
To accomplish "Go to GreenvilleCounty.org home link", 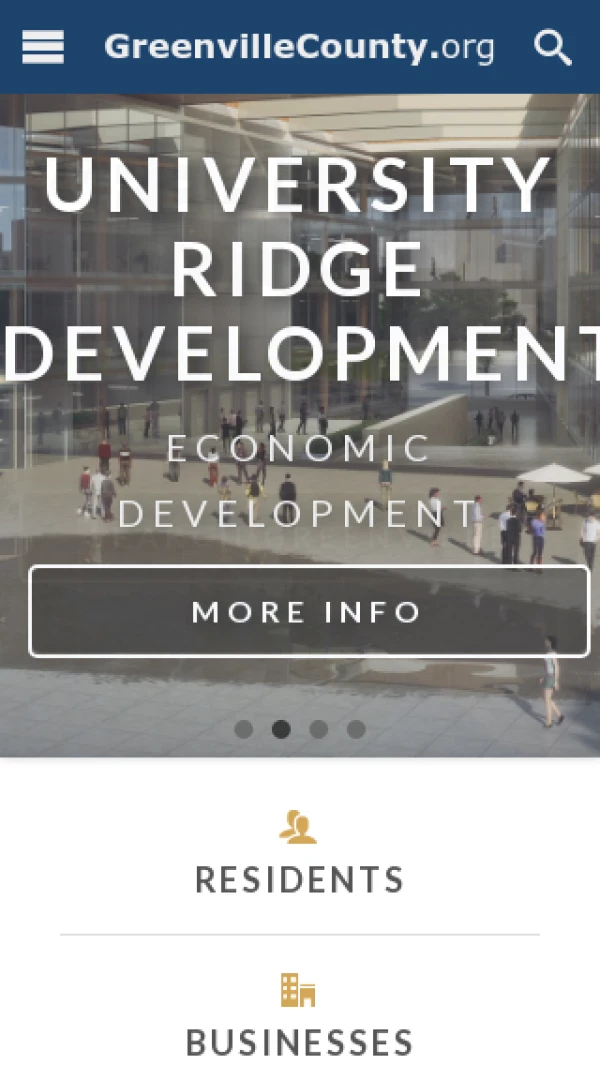I will 299,47.
